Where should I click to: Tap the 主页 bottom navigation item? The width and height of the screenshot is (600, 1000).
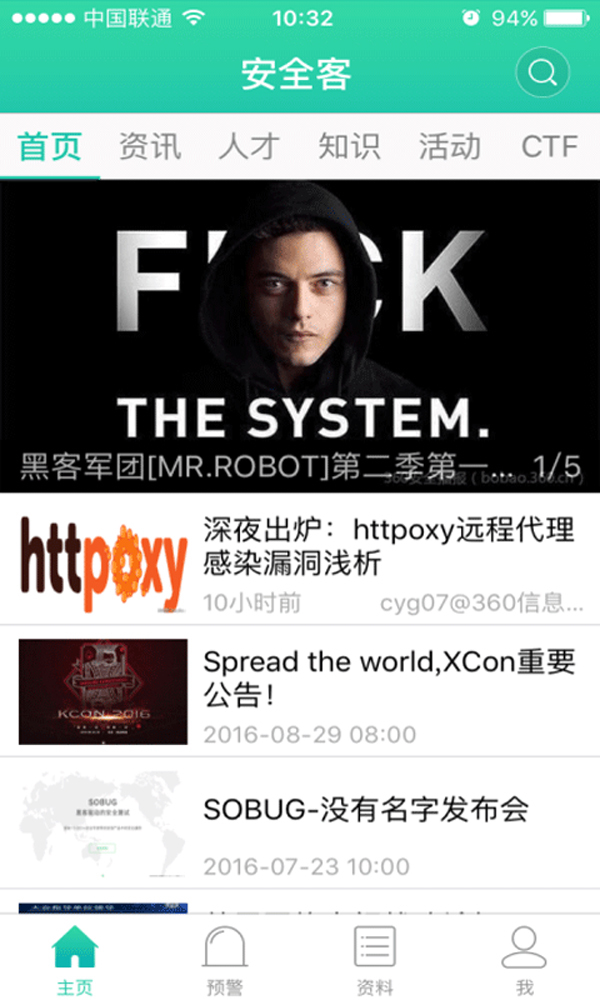click(75, 958)
